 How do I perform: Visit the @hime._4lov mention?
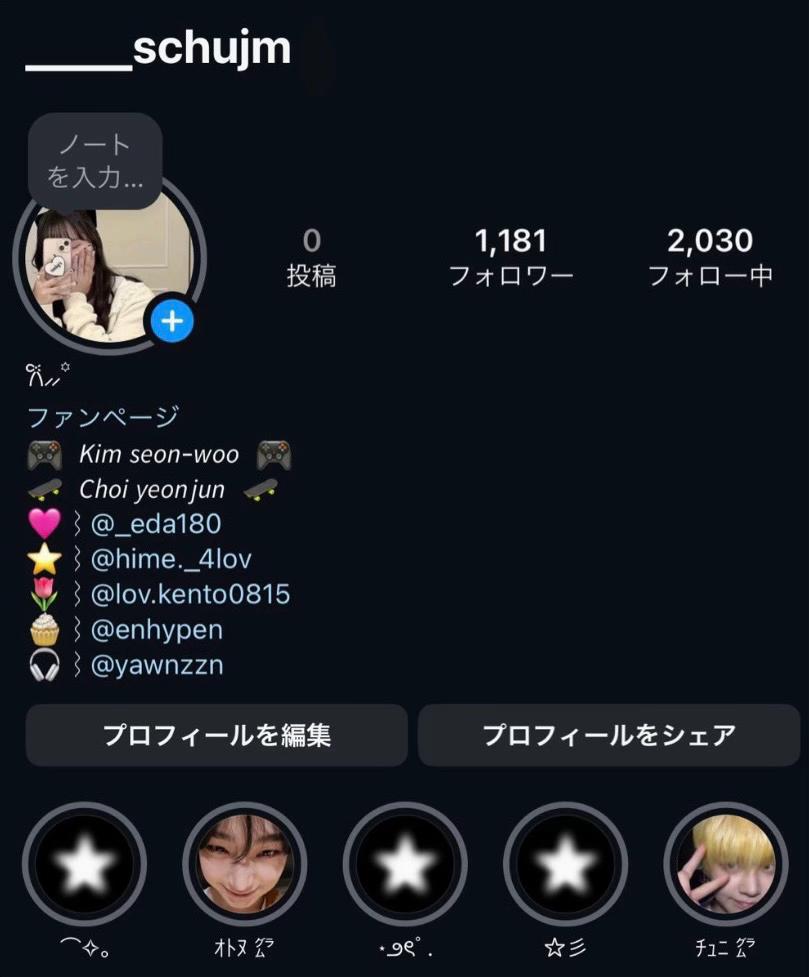(171, 559)
